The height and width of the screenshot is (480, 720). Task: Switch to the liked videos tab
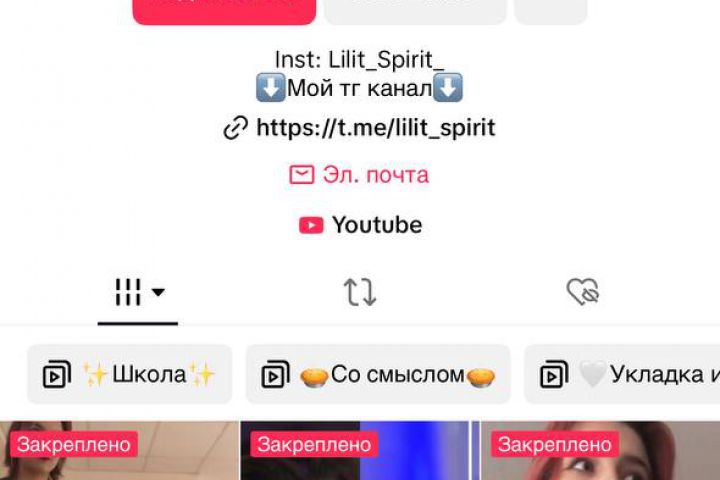(582, 292)
